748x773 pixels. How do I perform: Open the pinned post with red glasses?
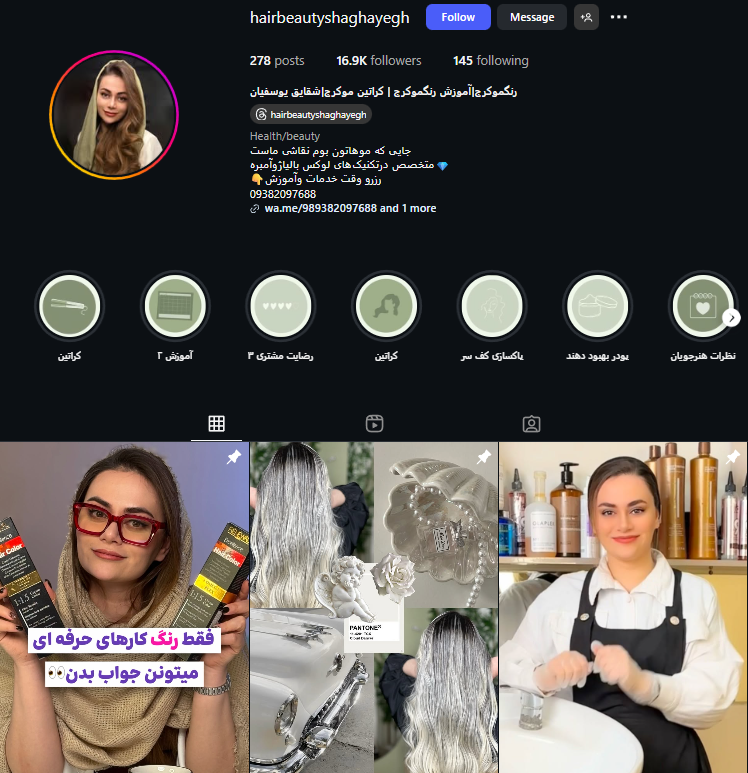click(x=124, y=607)
